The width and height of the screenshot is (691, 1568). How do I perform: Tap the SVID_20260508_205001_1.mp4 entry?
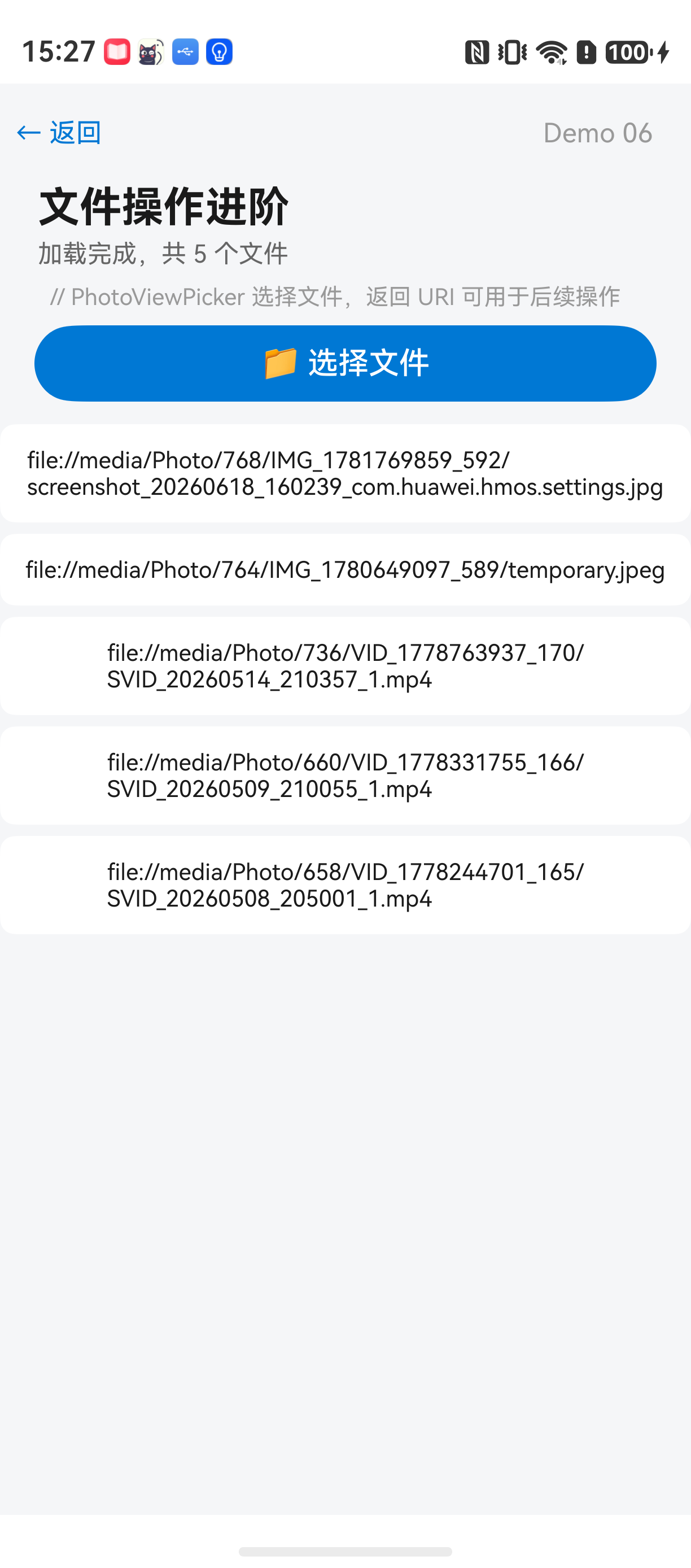tap(345, 885)
